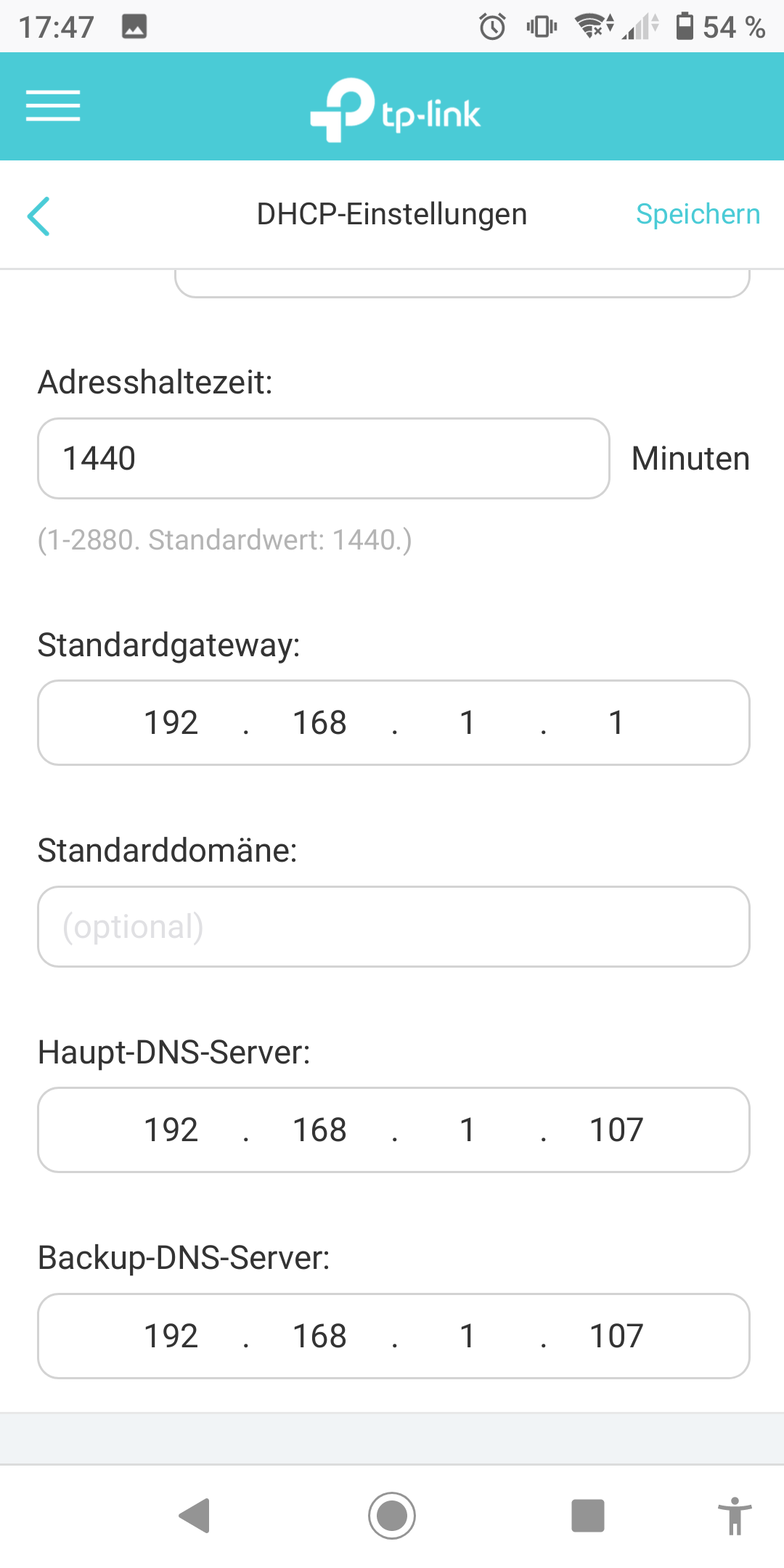
Task: Tap Speichern to save settings
Action: (698, 214)
